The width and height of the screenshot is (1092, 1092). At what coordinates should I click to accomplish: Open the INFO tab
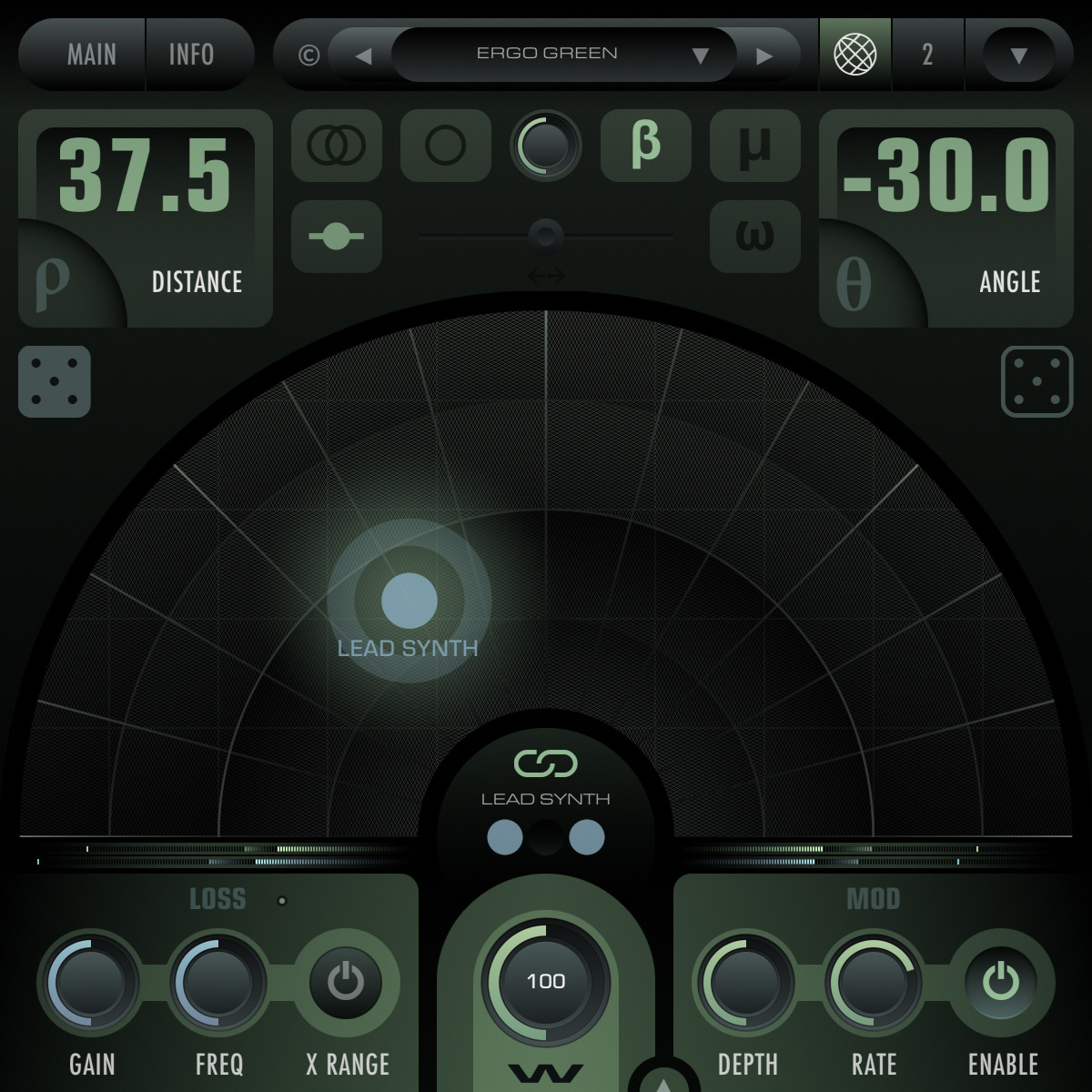(x=191, y=55)
